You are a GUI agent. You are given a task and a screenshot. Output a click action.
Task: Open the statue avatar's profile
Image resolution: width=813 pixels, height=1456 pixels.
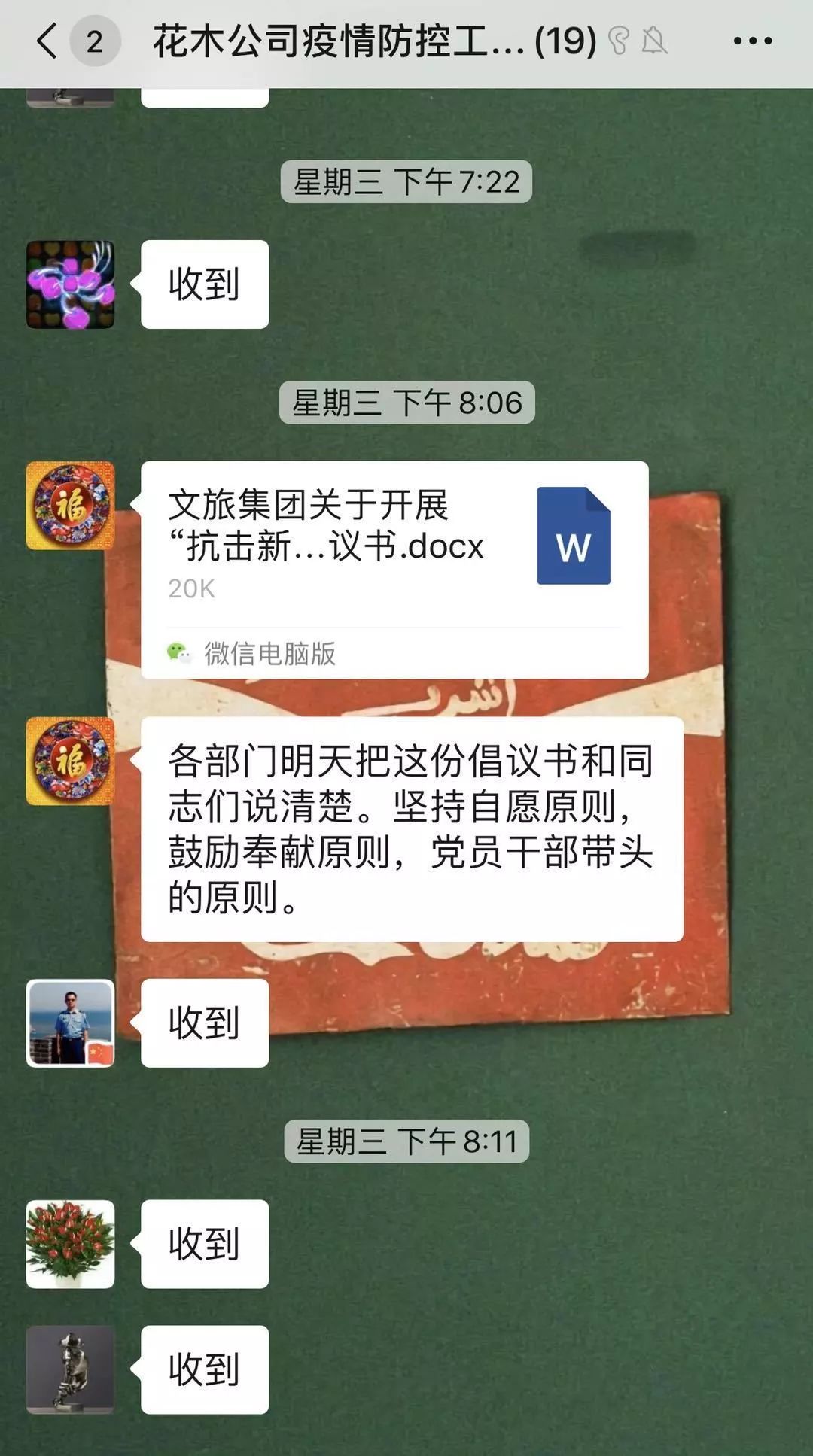pos(70,1369)
